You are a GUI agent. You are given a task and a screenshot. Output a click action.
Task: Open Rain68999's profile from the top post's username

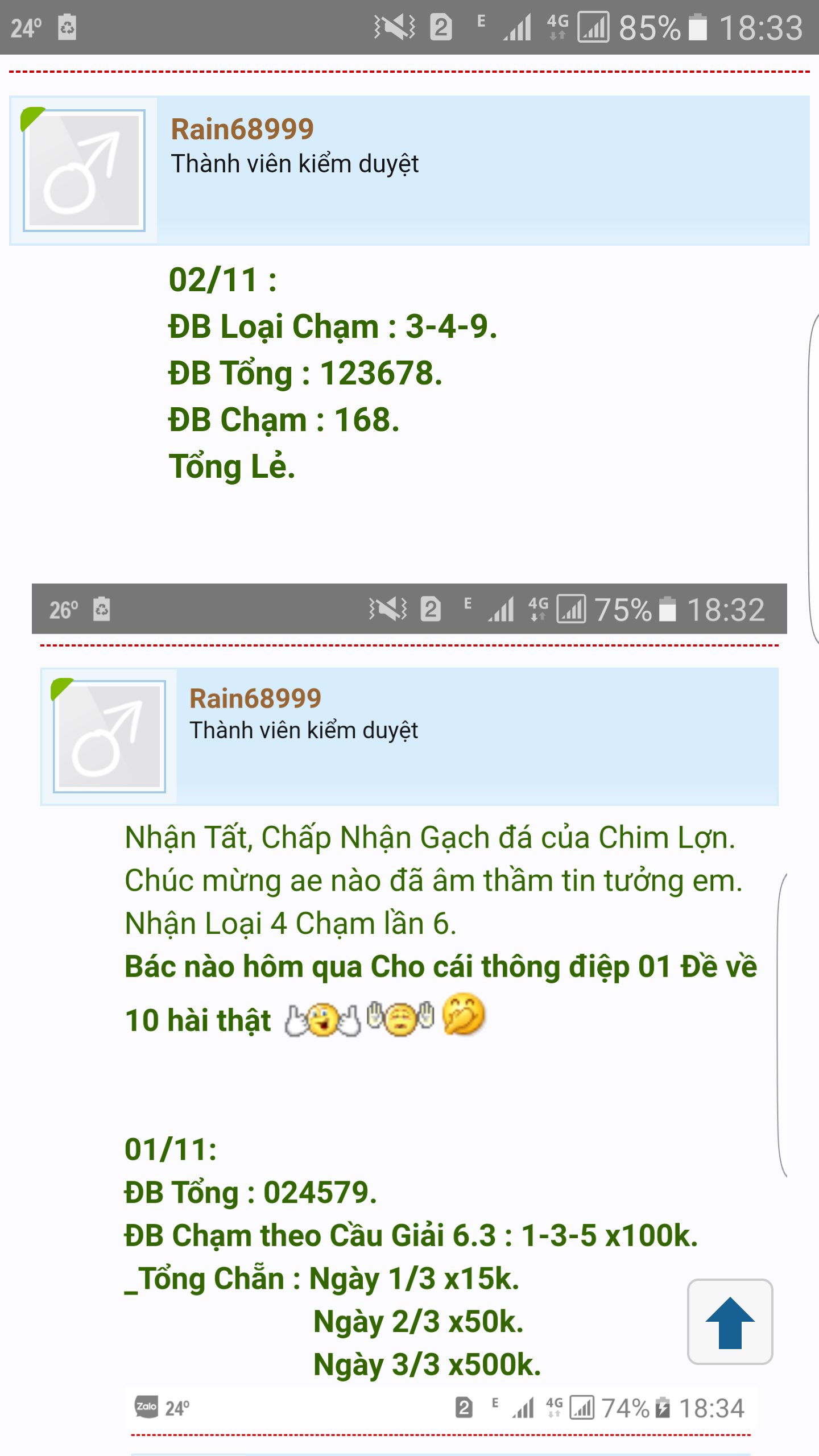pyautogui.click(x=242, y=129)
